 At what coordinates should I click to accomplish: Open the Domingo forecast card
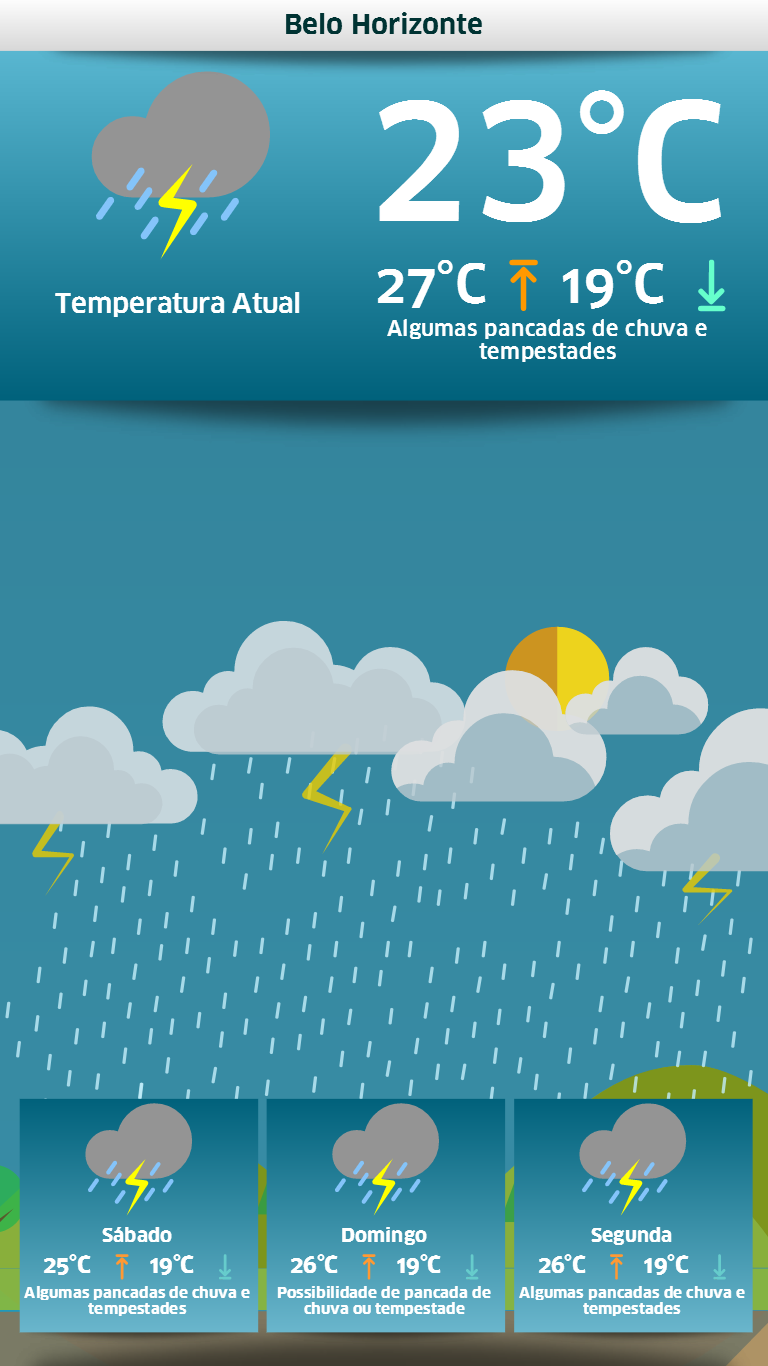tap(385, 1215)
